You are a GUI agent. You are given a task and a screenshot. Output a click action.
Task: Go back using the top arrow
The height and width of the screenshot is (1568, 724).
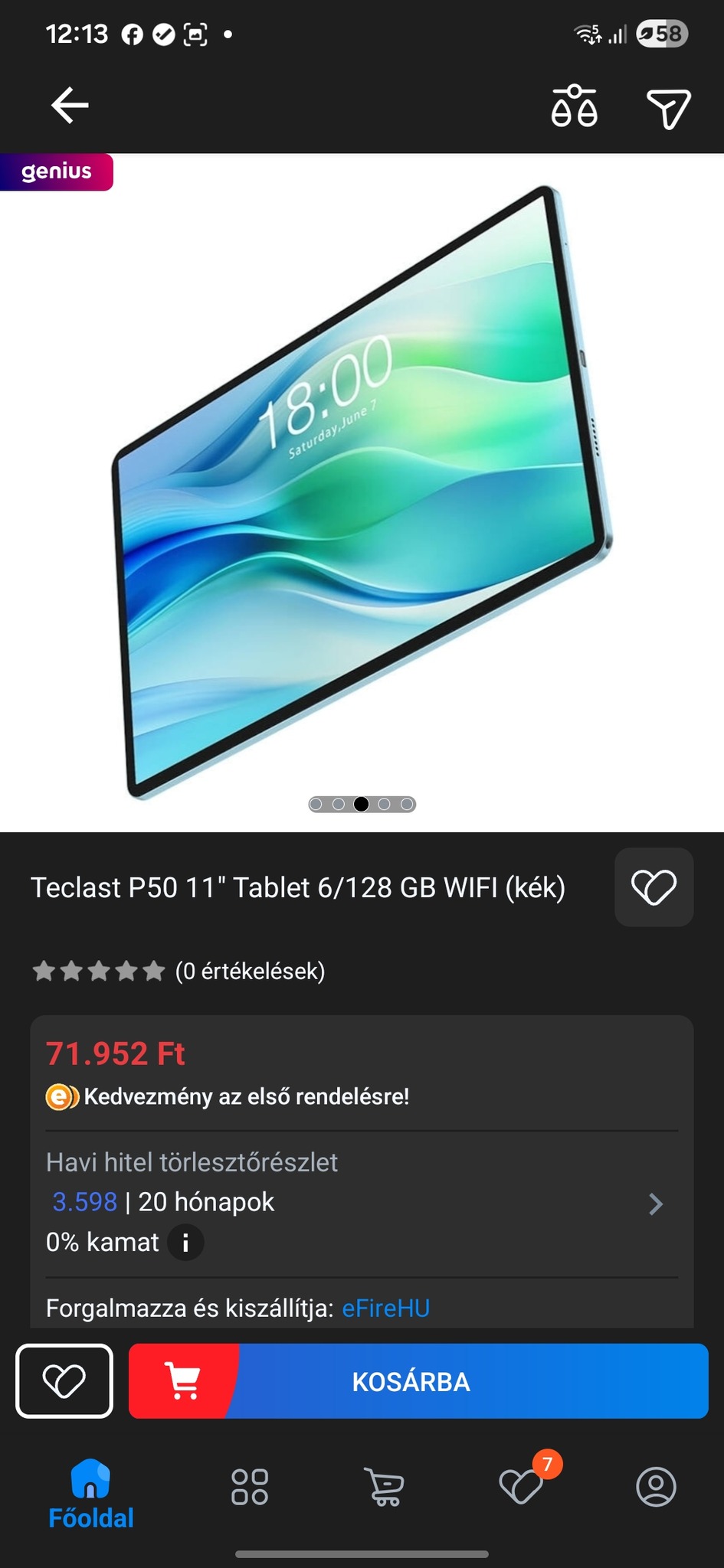point(70,106)
